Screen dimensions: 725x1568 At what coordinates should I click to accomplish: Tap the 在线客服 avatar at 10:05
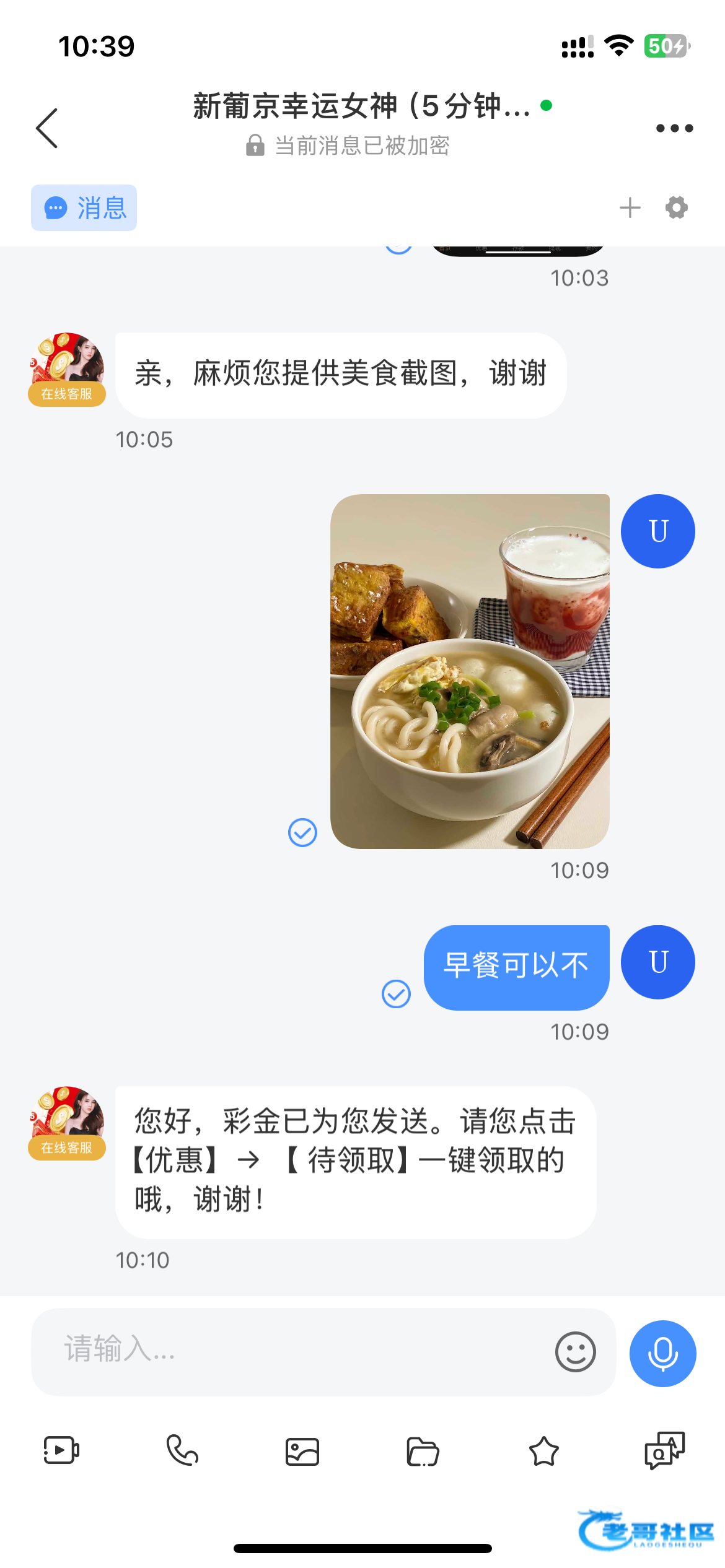coord(67,369)
